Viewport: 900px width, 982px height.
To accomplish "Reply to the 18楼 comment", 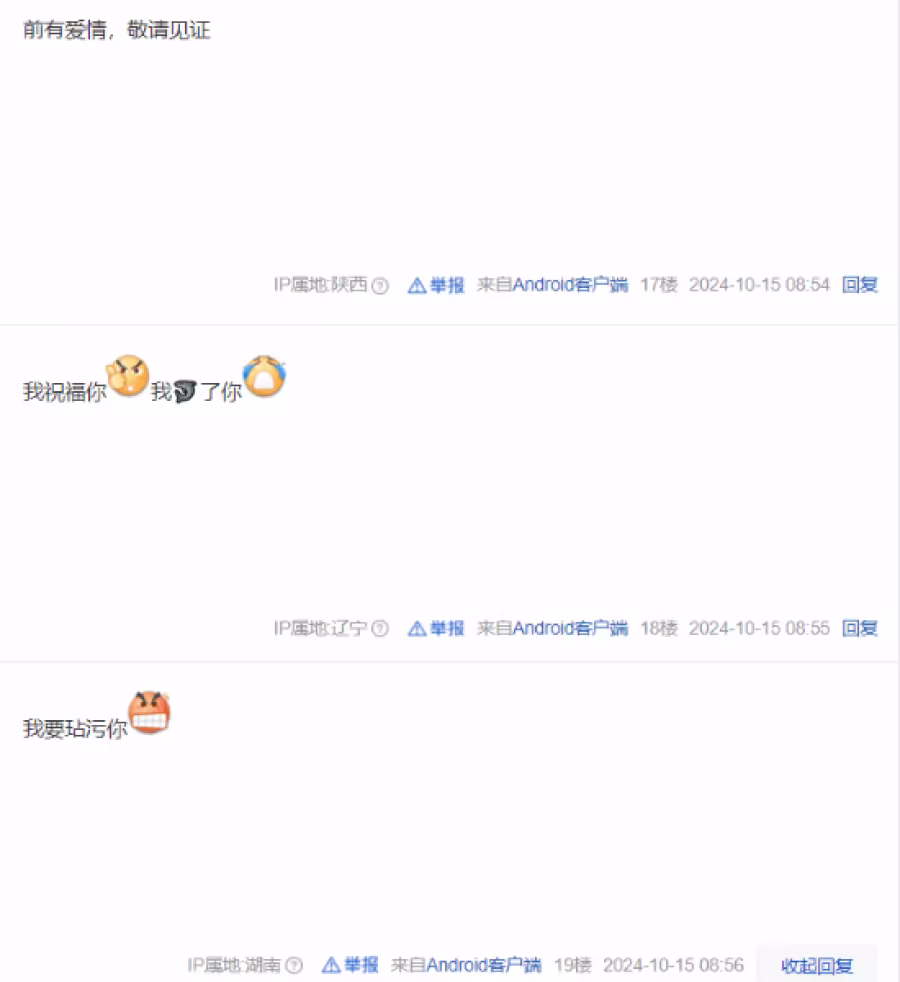I will pyautogui.click(x=859, y=628).
